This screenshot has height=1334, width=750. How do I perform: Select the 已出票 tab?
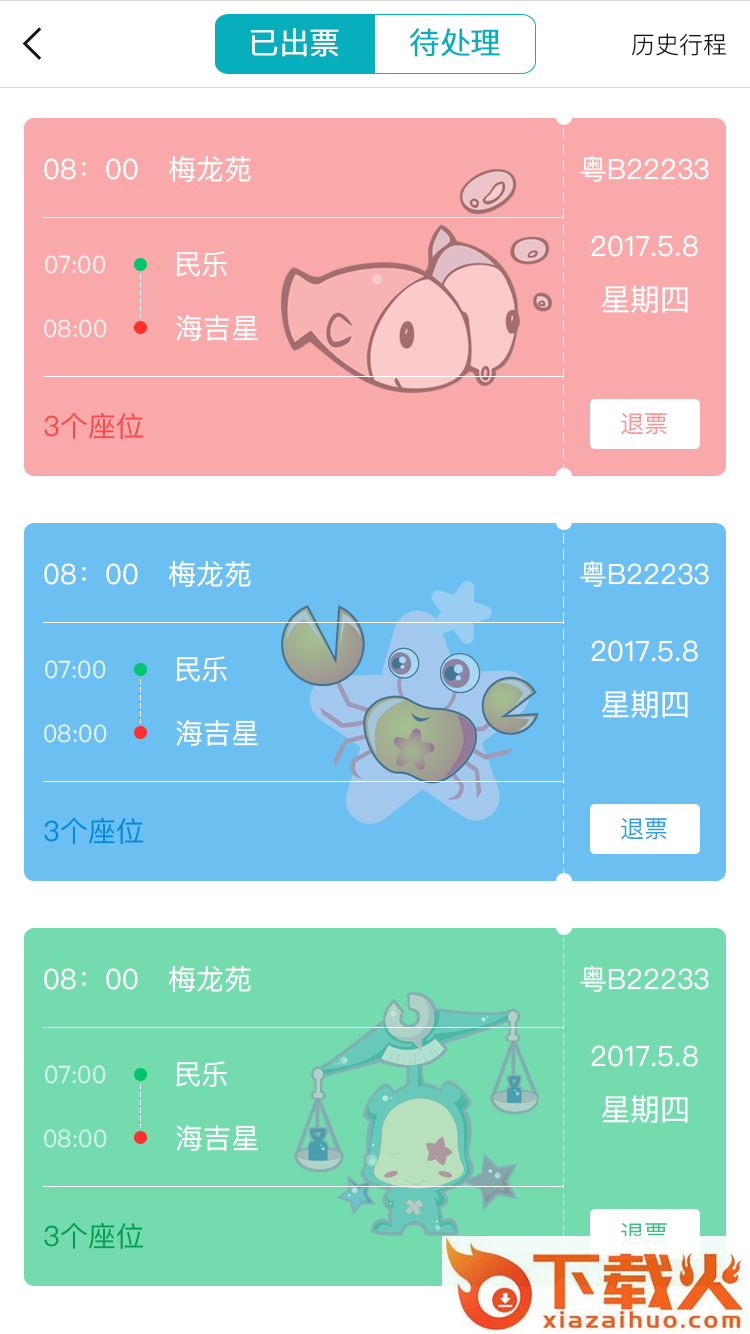pyautogui.click(x=295, y=44)
